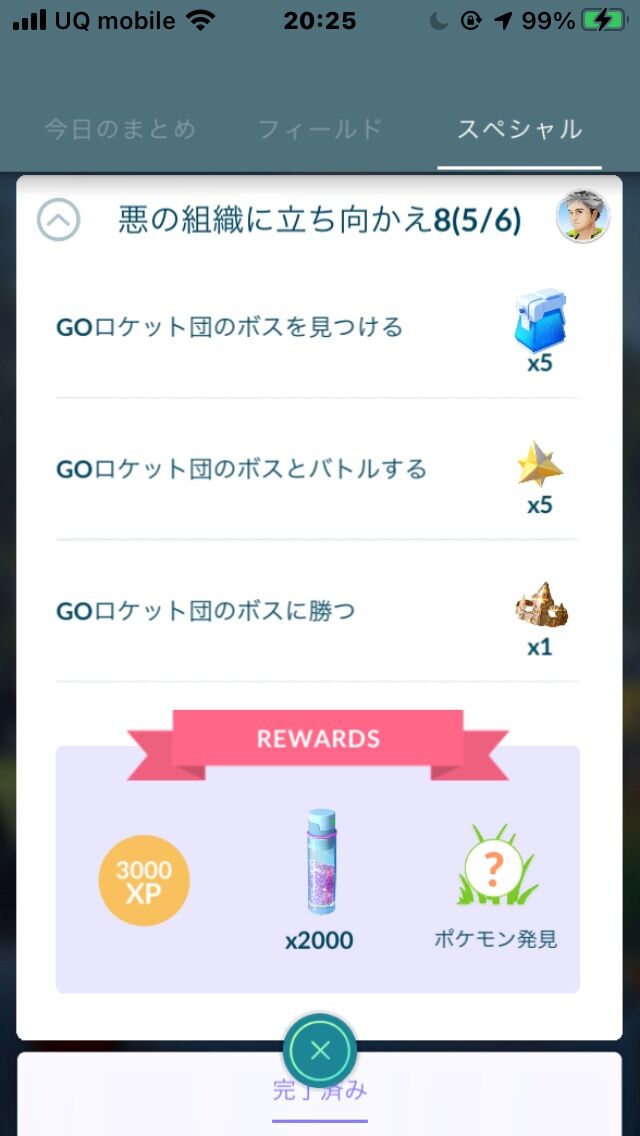Switch to the 今日のまとめ tab
Viewport: 640px width, 1136px height.
pos(120,129)
